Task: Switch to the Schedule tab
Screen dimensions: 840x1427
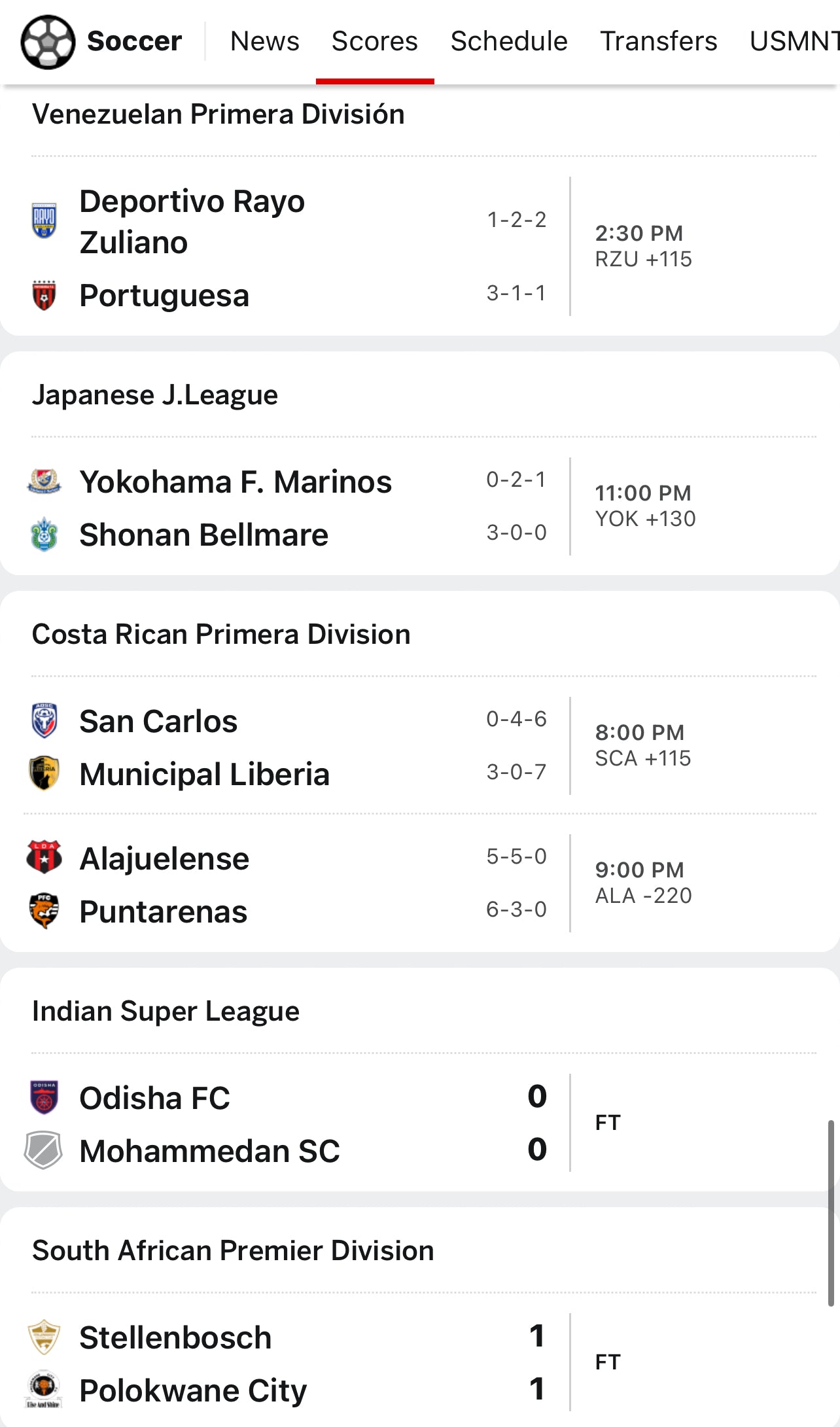Action: (x=509, y=41)
